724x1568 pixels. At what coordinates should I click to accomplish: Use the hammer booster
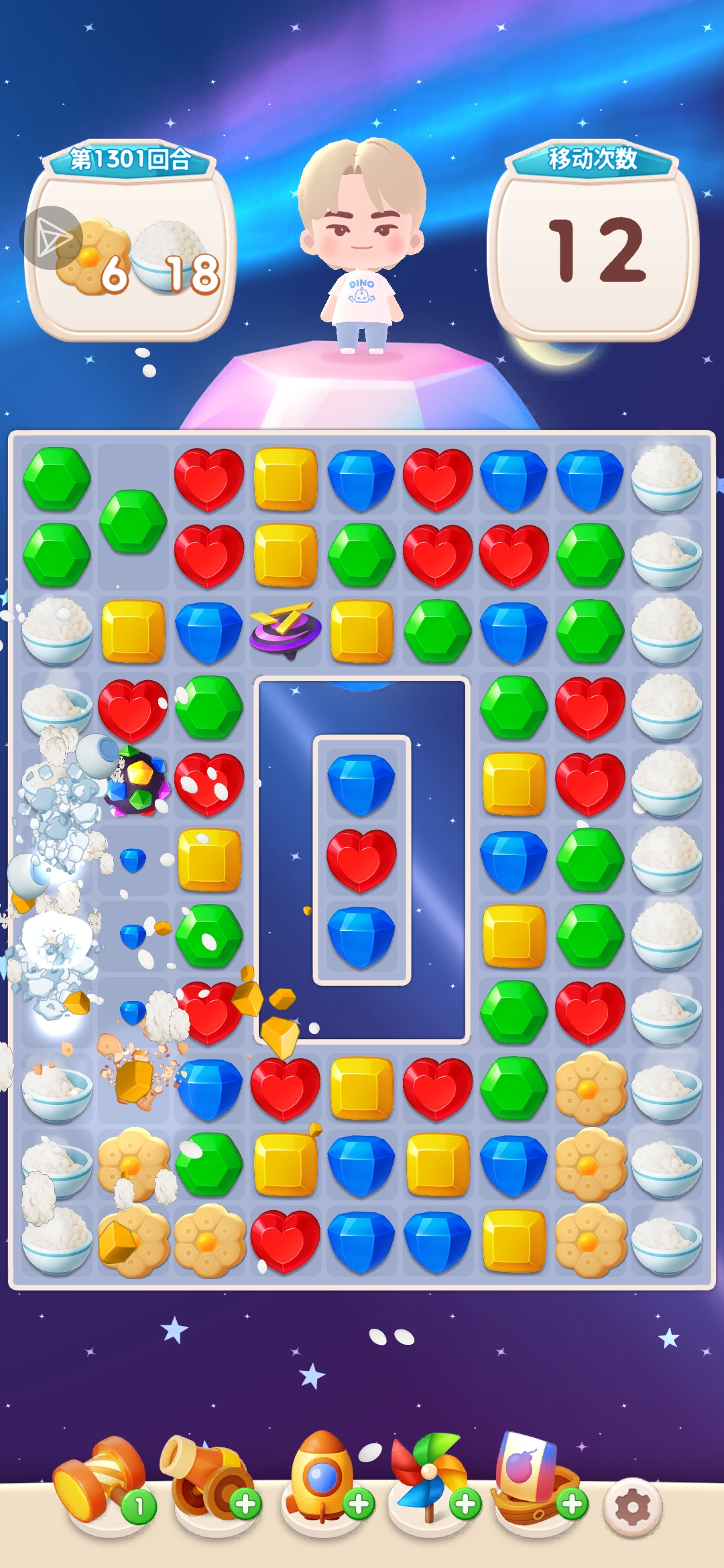101,1481
